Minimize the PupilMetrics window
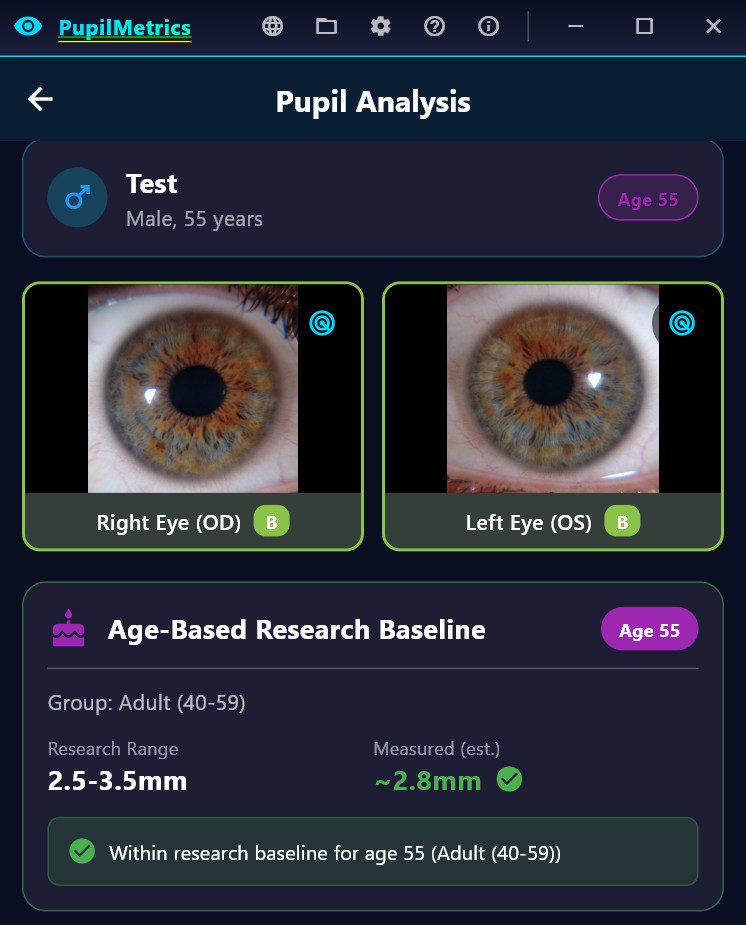 [575, 27]
